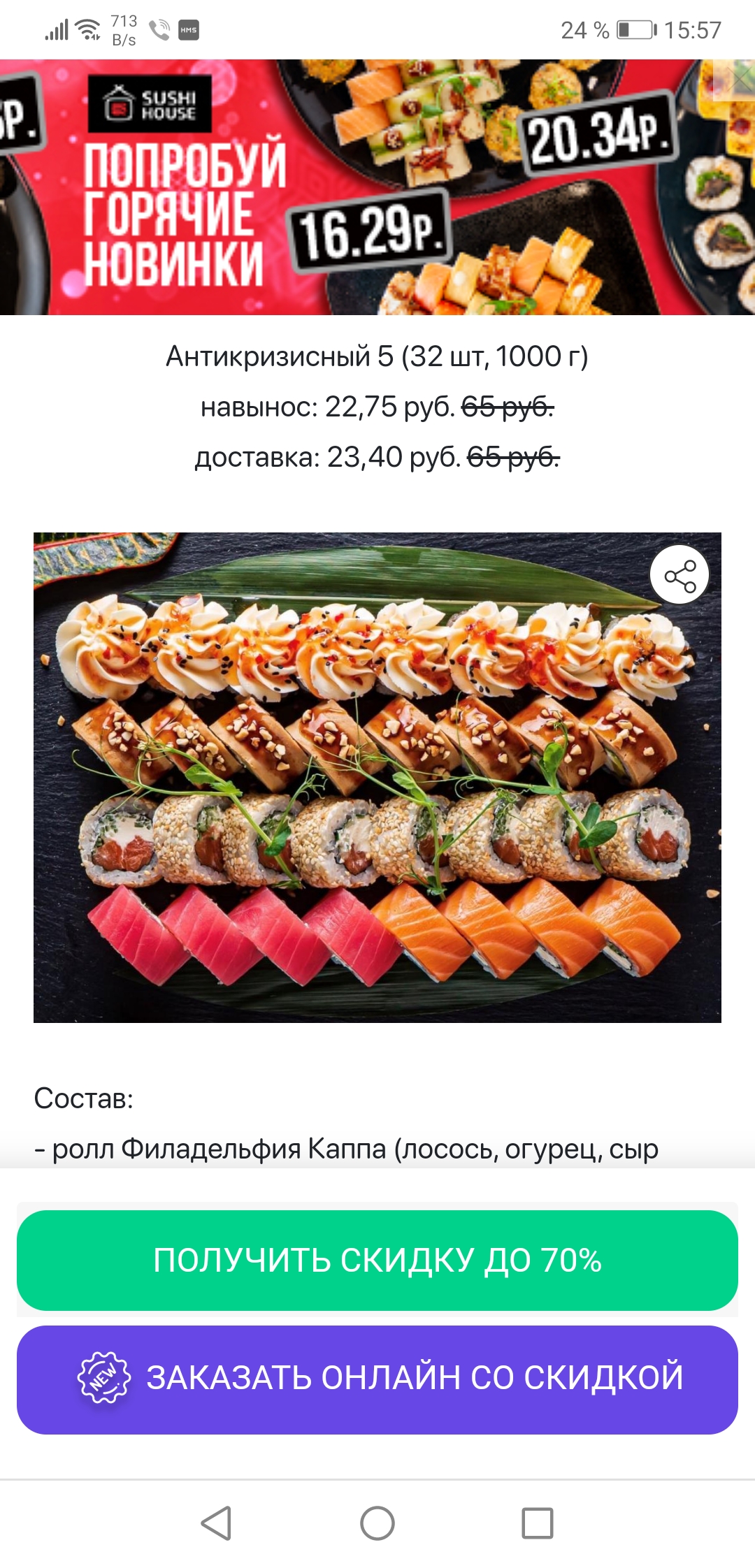Tap ПОЛУЧИТЬ СКИДКУ ДО 70% button
Screen dimensions: 755x1568
click(x=377, y=1260)
